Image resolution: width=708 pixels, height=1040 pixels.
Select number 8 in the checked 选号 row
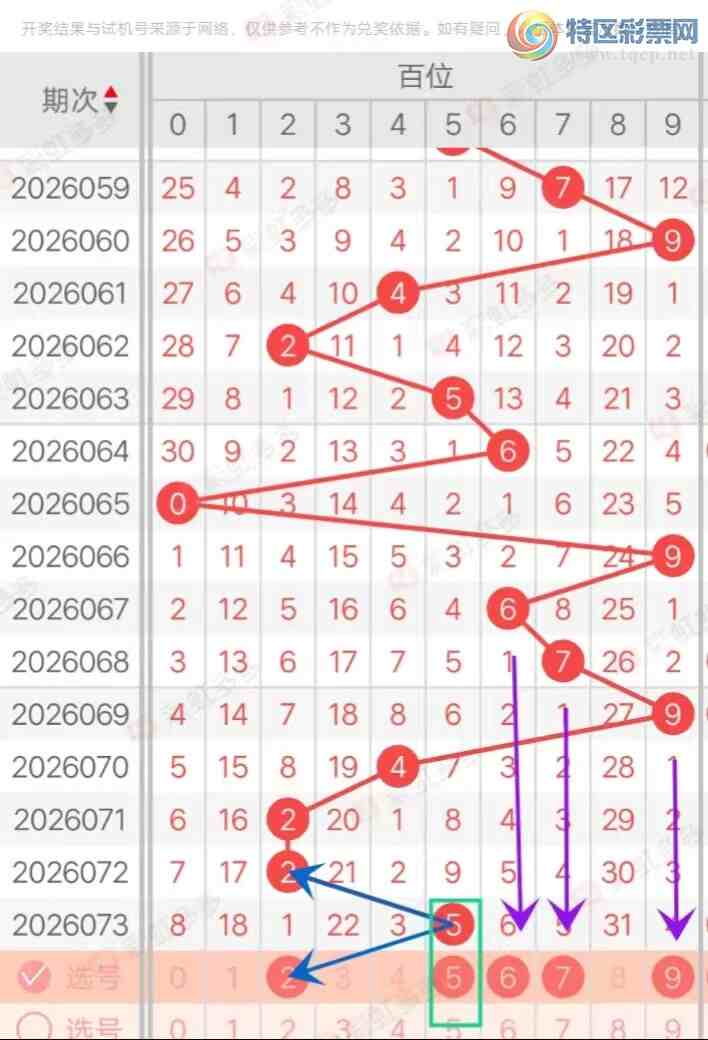coord(618,977)
